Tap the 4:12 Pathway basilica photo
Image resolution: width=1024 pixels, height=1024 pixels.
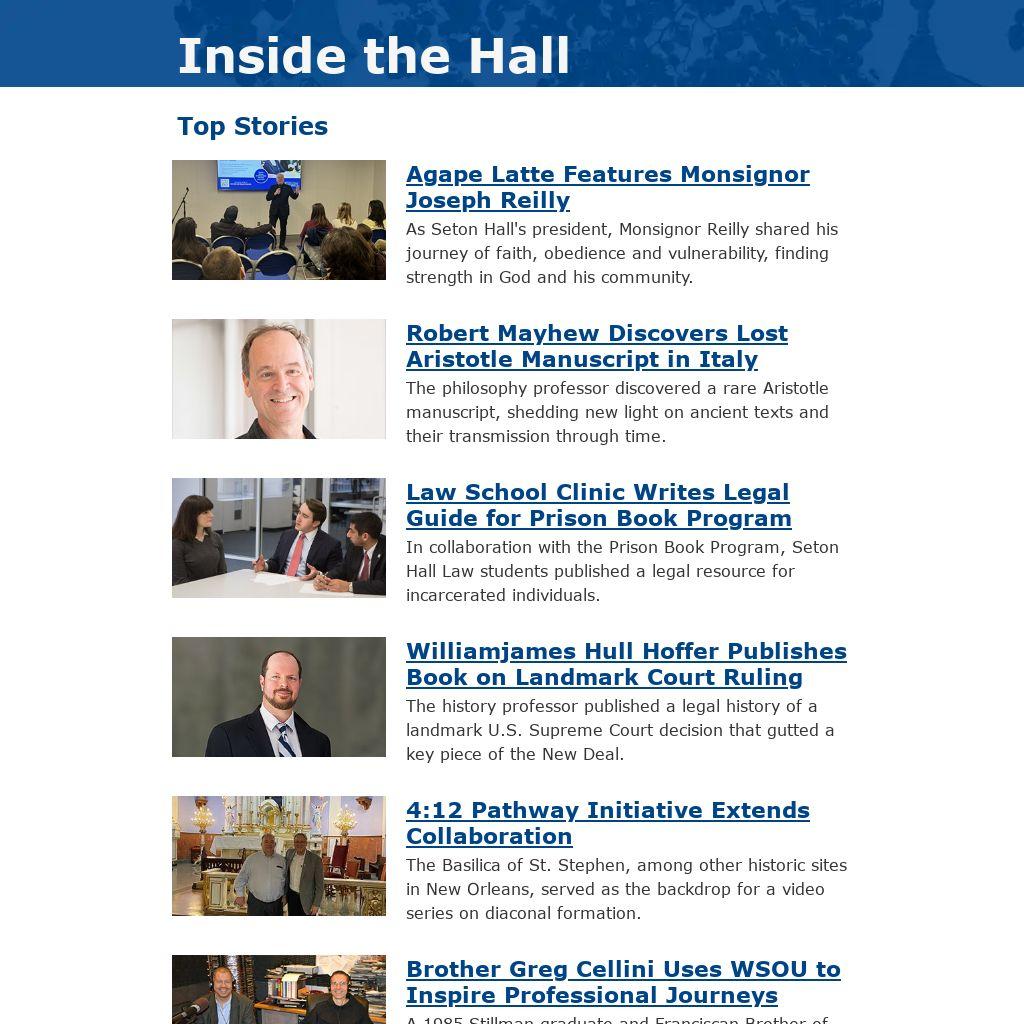click(x=279, y=856)
